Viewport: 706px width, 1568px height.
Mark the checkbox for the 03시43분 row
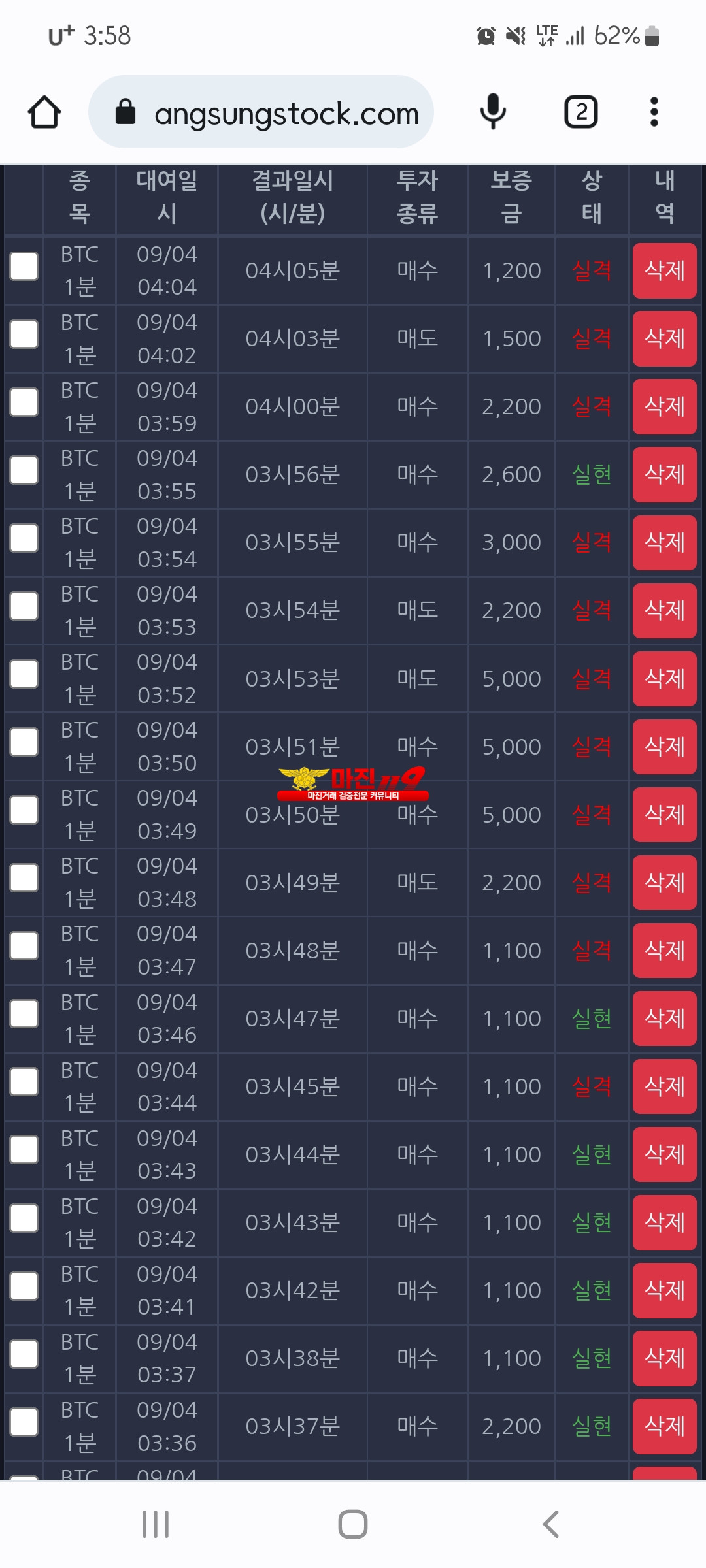pyautogui.click(x=24, y=1218)
